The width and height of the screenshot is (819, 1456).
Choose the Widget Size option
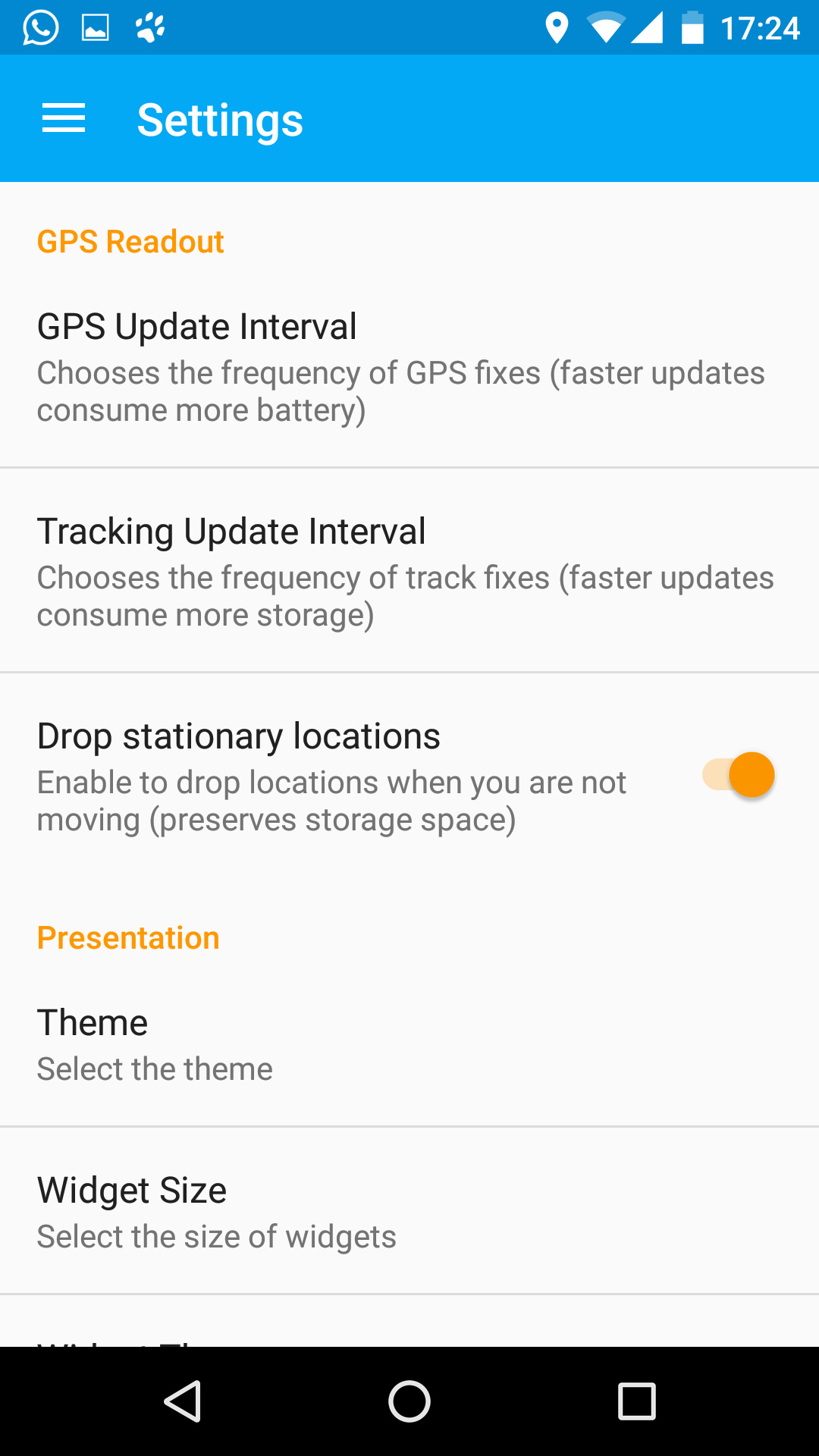(409, 1212)
